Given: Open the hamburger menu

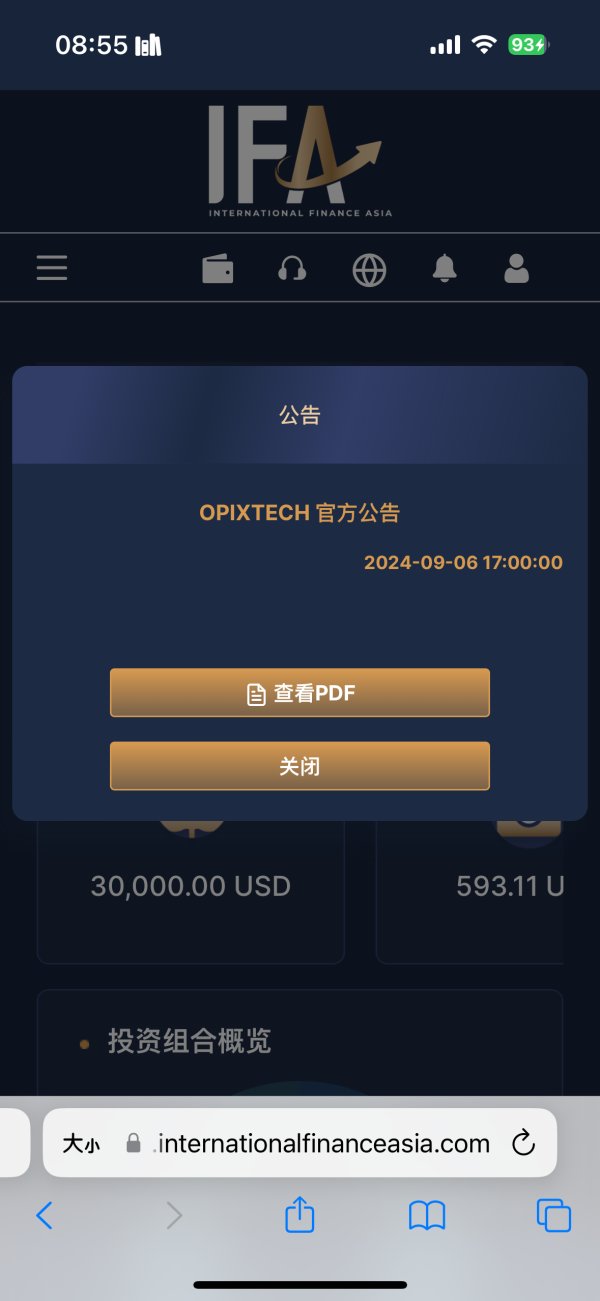Looking at the screenshot, I should coord(52,268).
